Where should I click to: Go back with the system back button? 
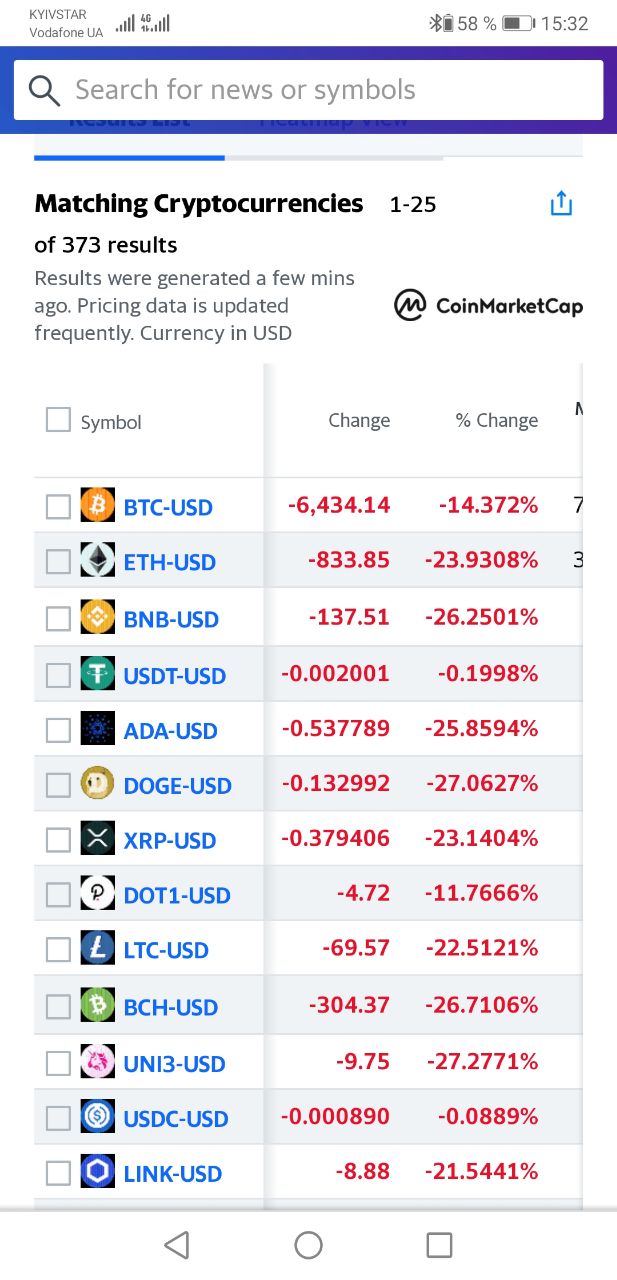pyautogui.click(x=177, y=1245)
